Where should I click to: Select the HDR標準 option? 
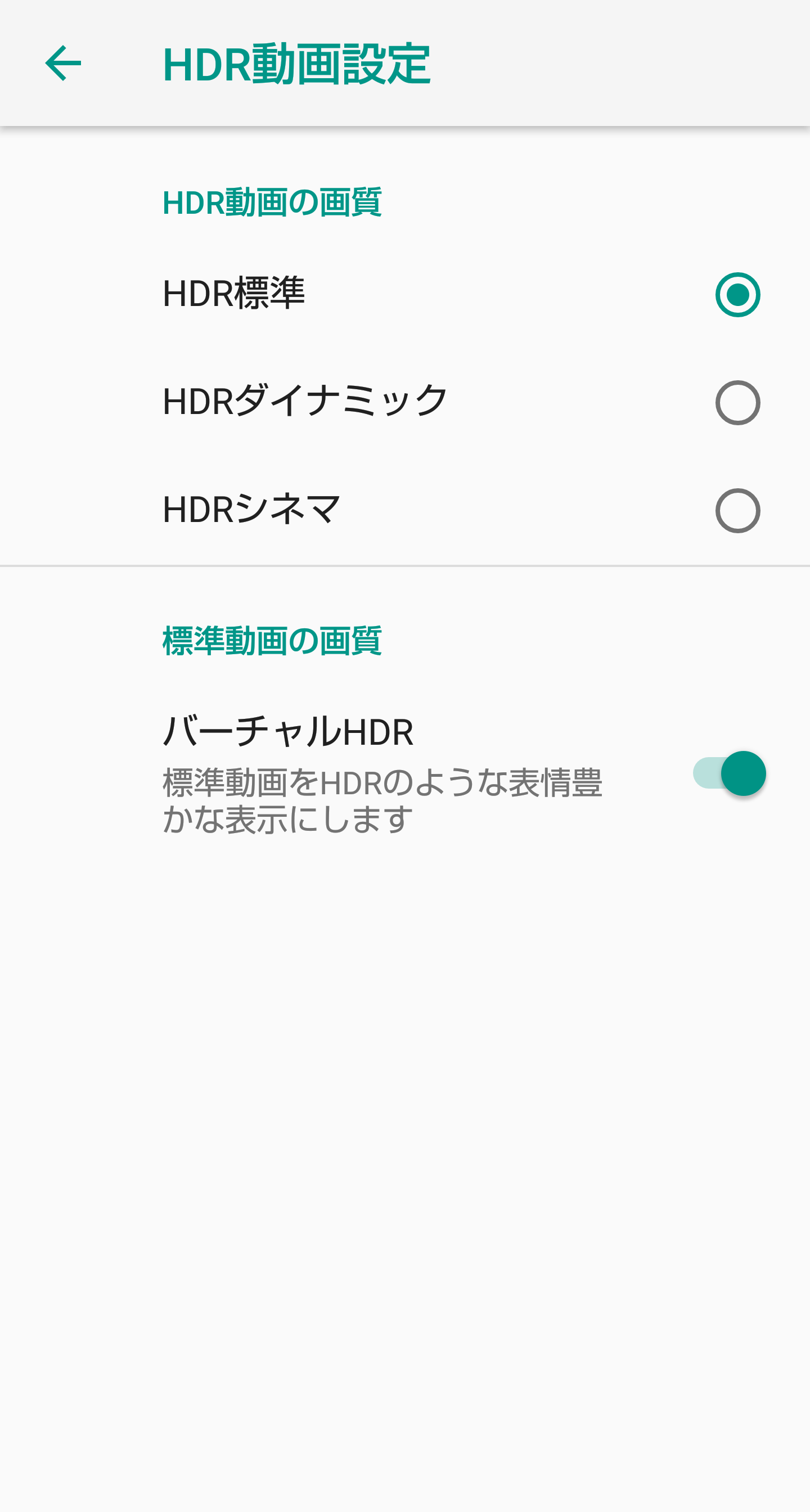pyautogui.click(x=737, y=295)
